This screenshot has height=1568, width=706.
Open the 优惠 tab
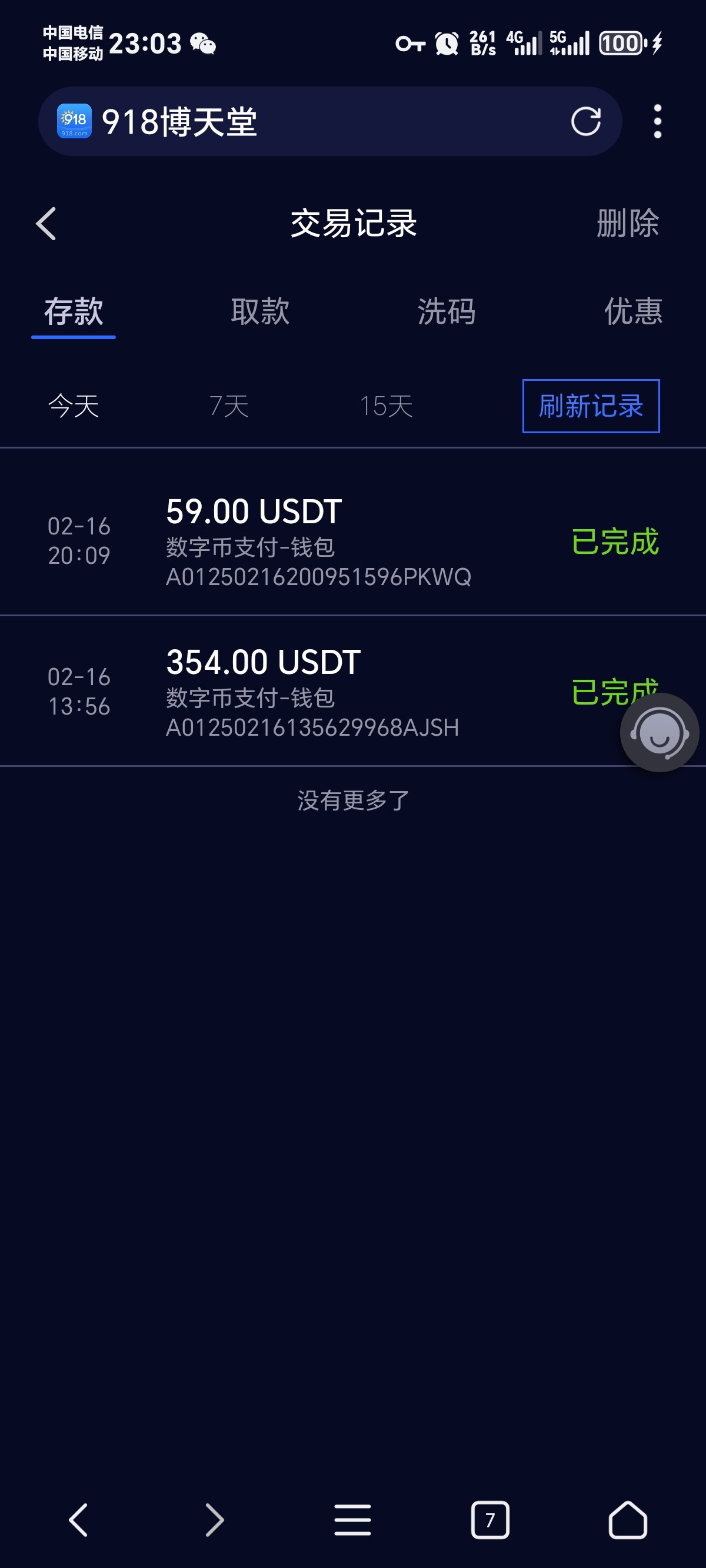point(632,311)
